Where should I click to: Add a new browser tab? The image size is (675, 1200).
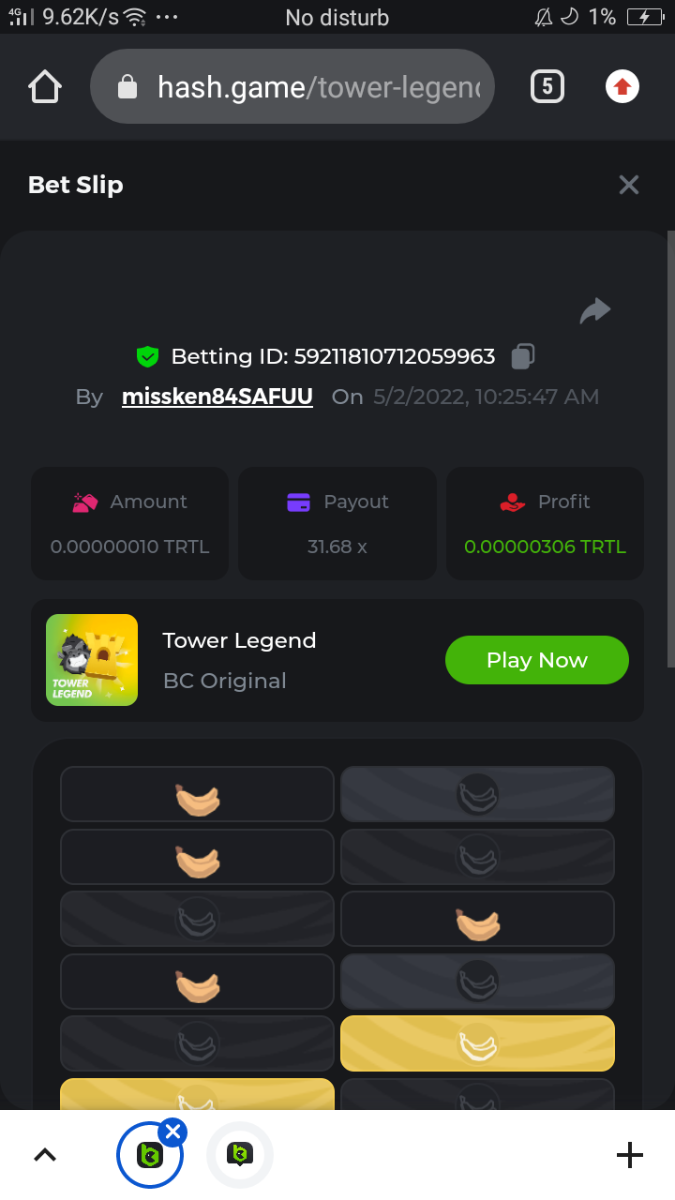coord(629,1155)
